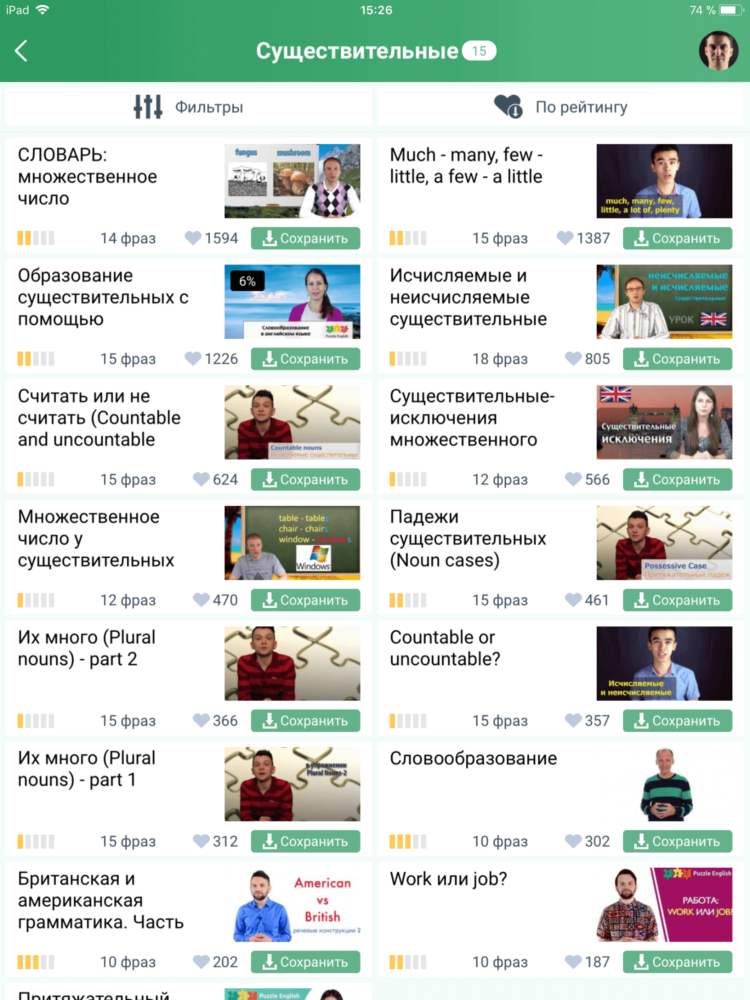Viewport: 750px width, 1000px height.
Task: Change sorting via По рейтингу
Action: click(561, 107)
